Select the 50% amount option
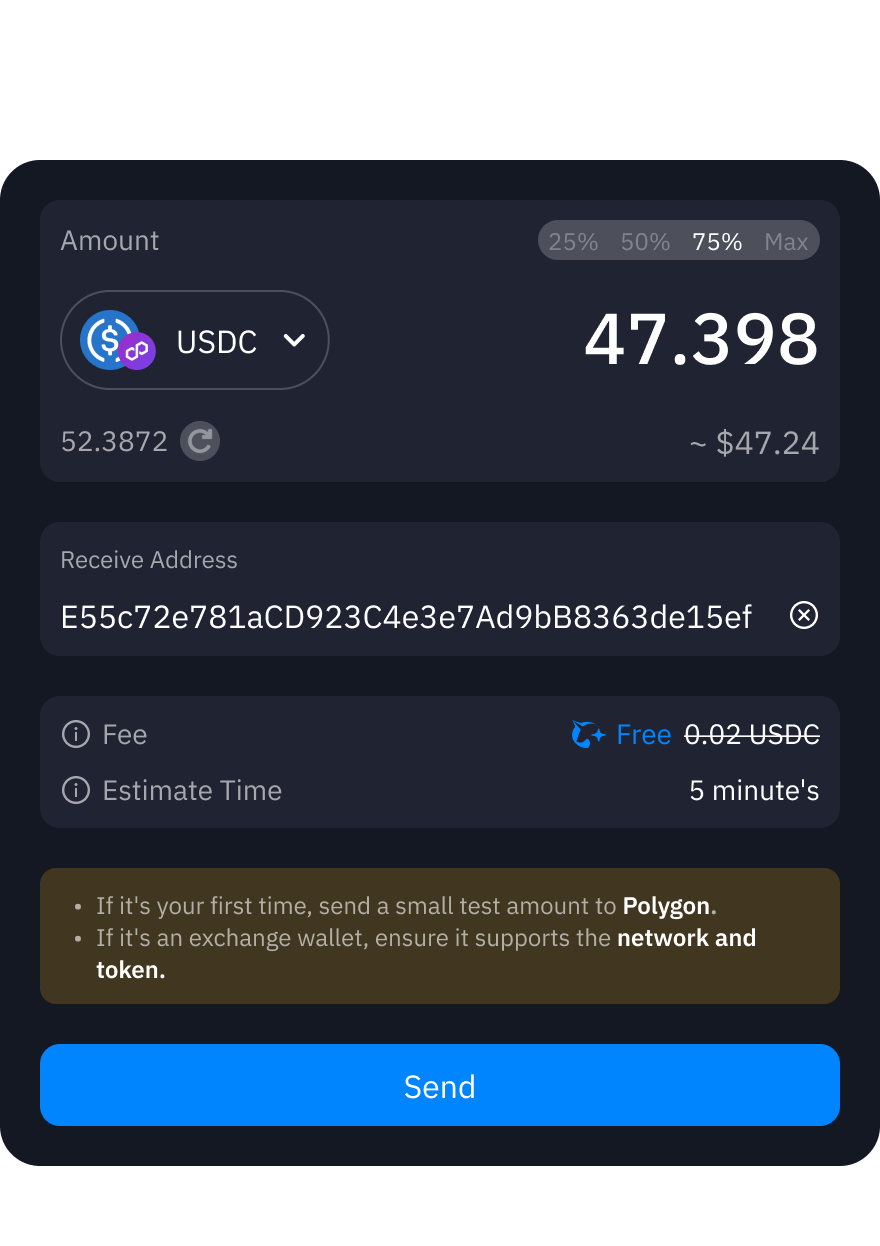 point(643,240)
